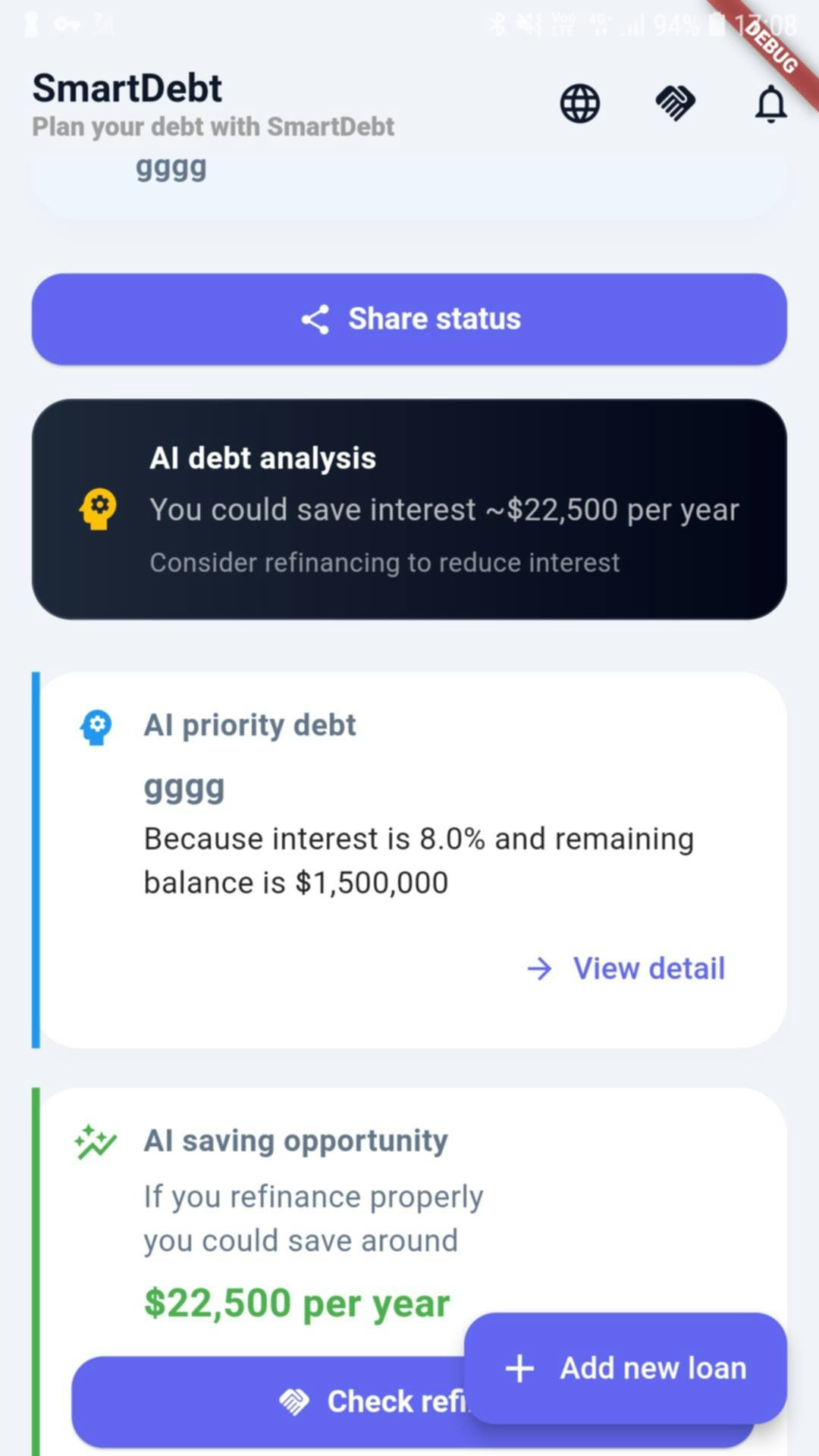Open the AI debt analysis card

pyautogui.click(x=409, y=508)
